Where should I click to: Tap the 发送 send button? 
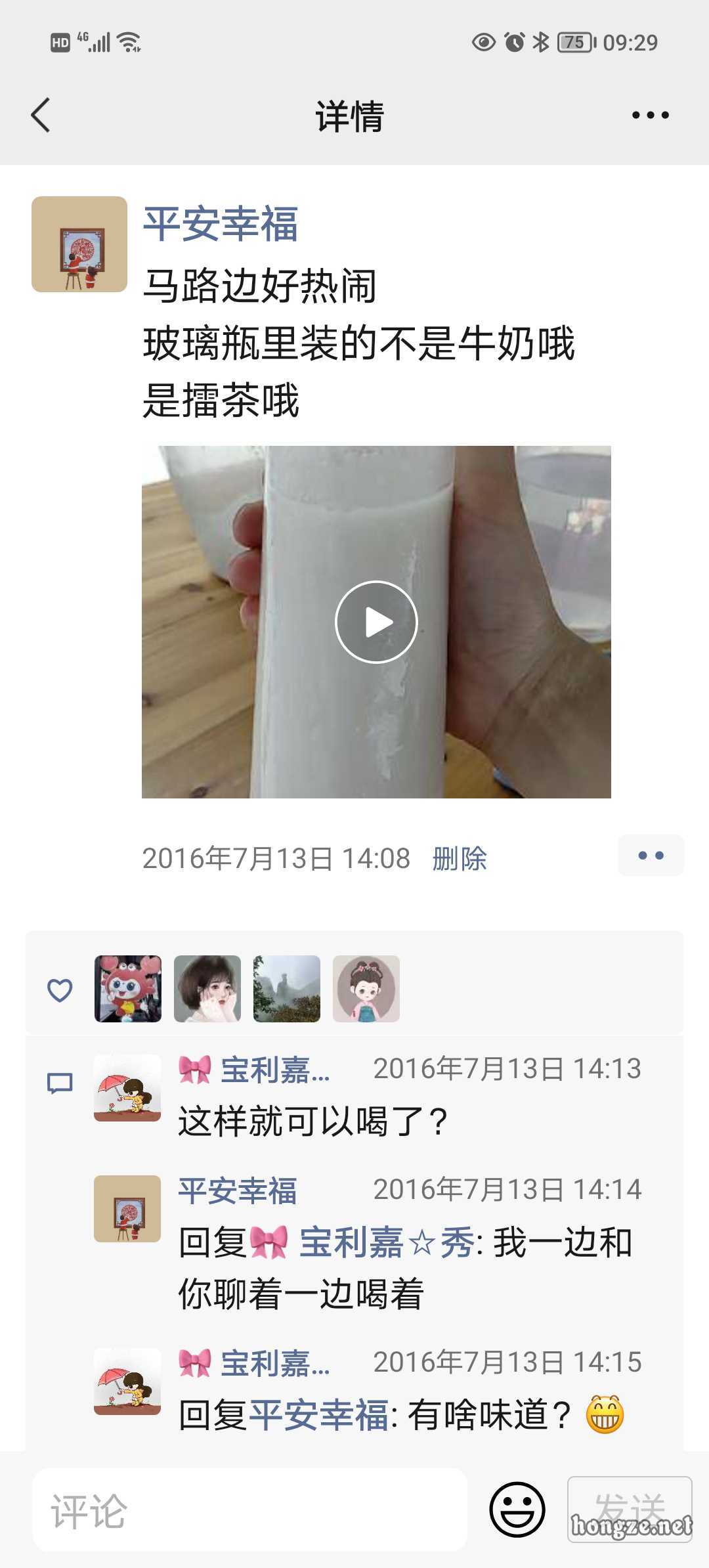(x=630, y=1510)
